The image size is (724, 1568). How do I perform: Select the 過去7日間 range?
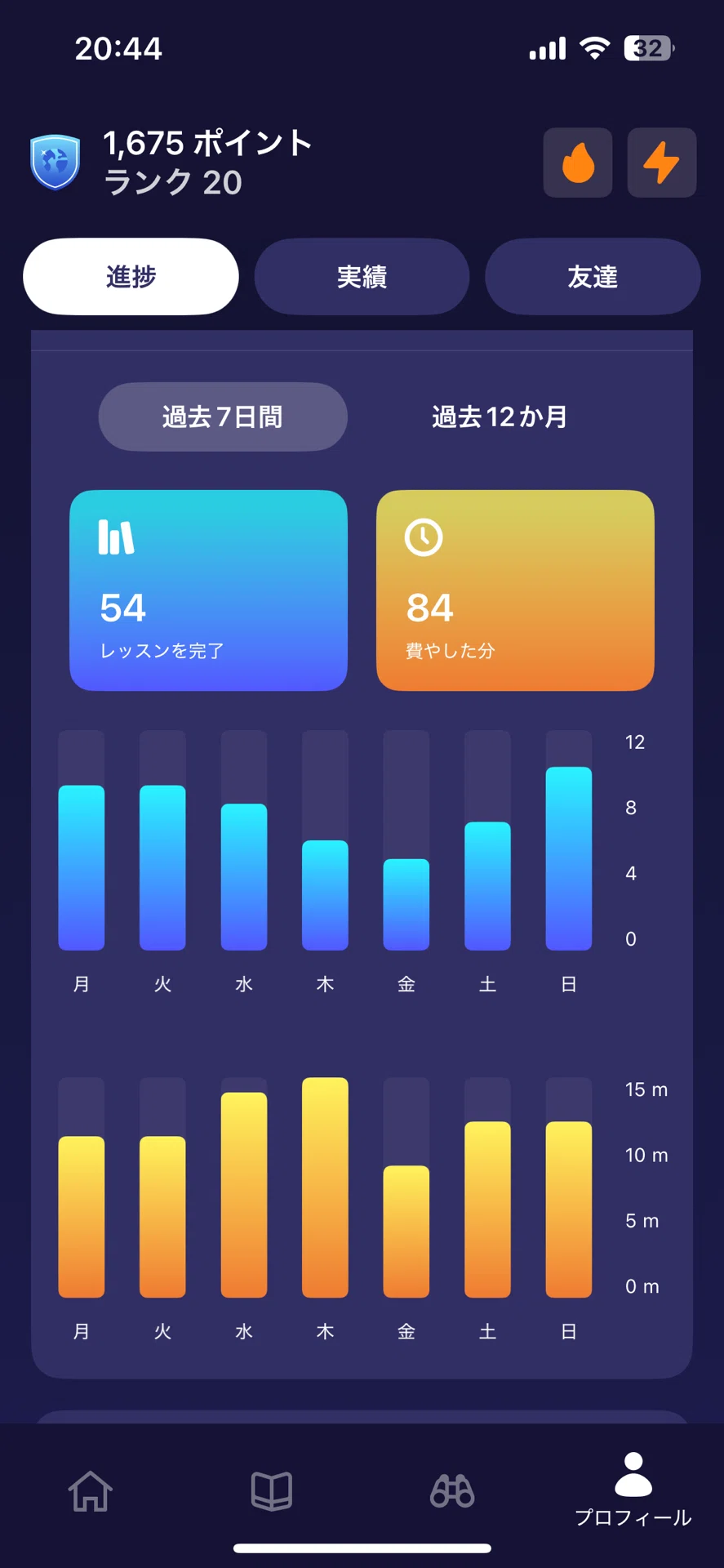coord(223,417)
